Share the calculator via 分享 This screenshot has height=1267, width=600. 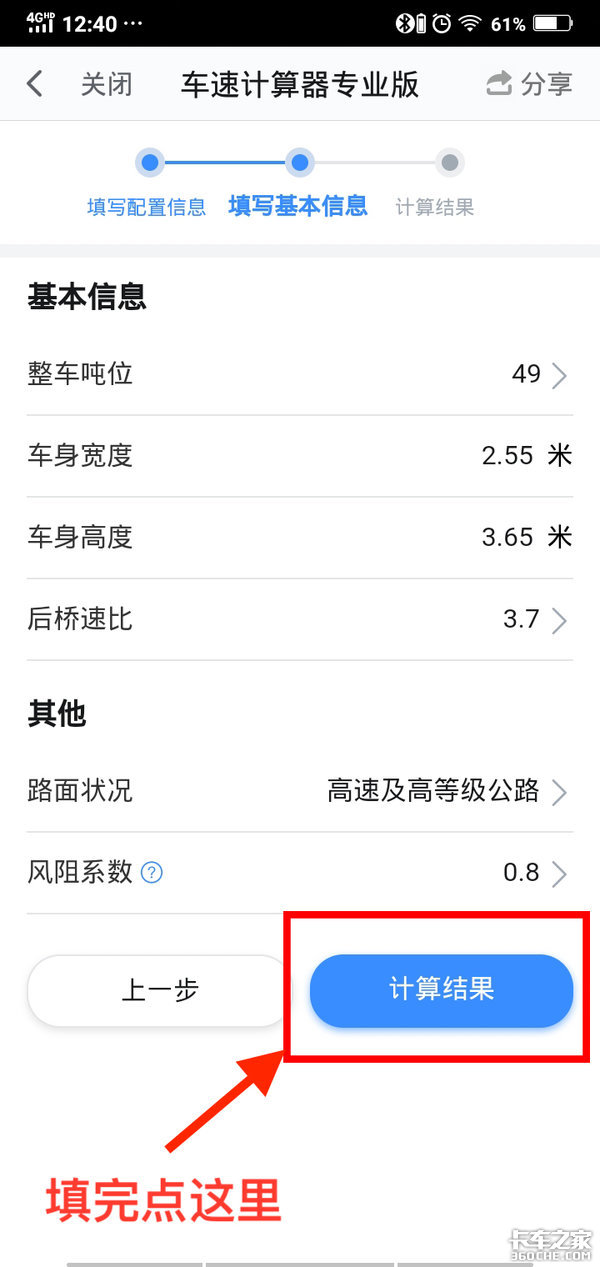coord(529,84)
